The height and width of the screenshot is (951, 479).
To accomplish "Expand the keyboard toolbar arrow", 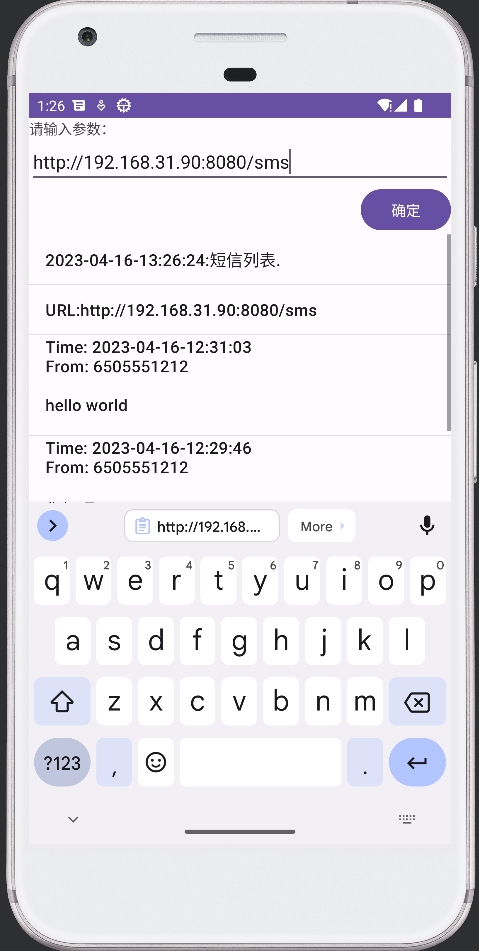I will [x=53, y=525].
